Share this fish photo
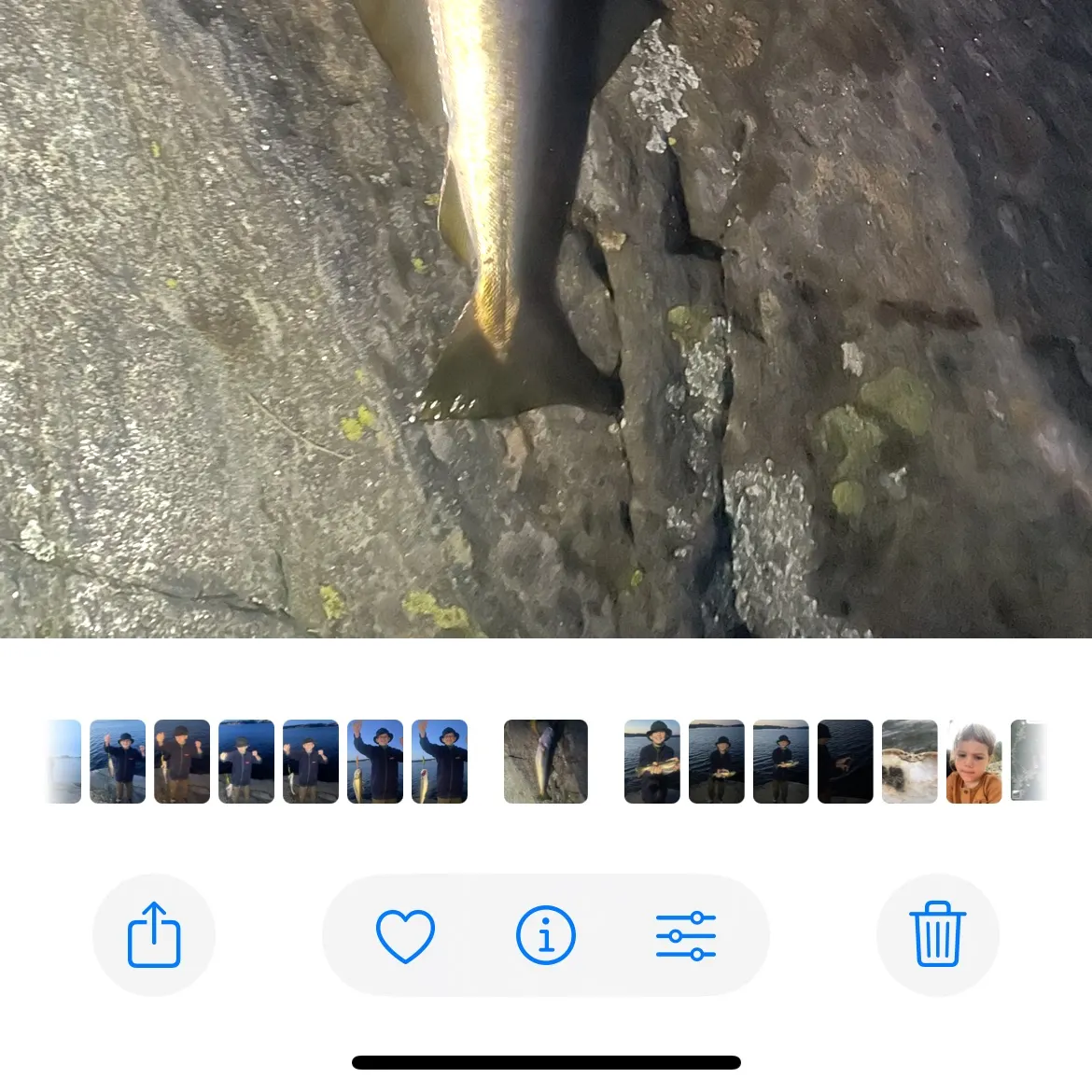The image size is (1092, 1092). (x=154, y=934)
